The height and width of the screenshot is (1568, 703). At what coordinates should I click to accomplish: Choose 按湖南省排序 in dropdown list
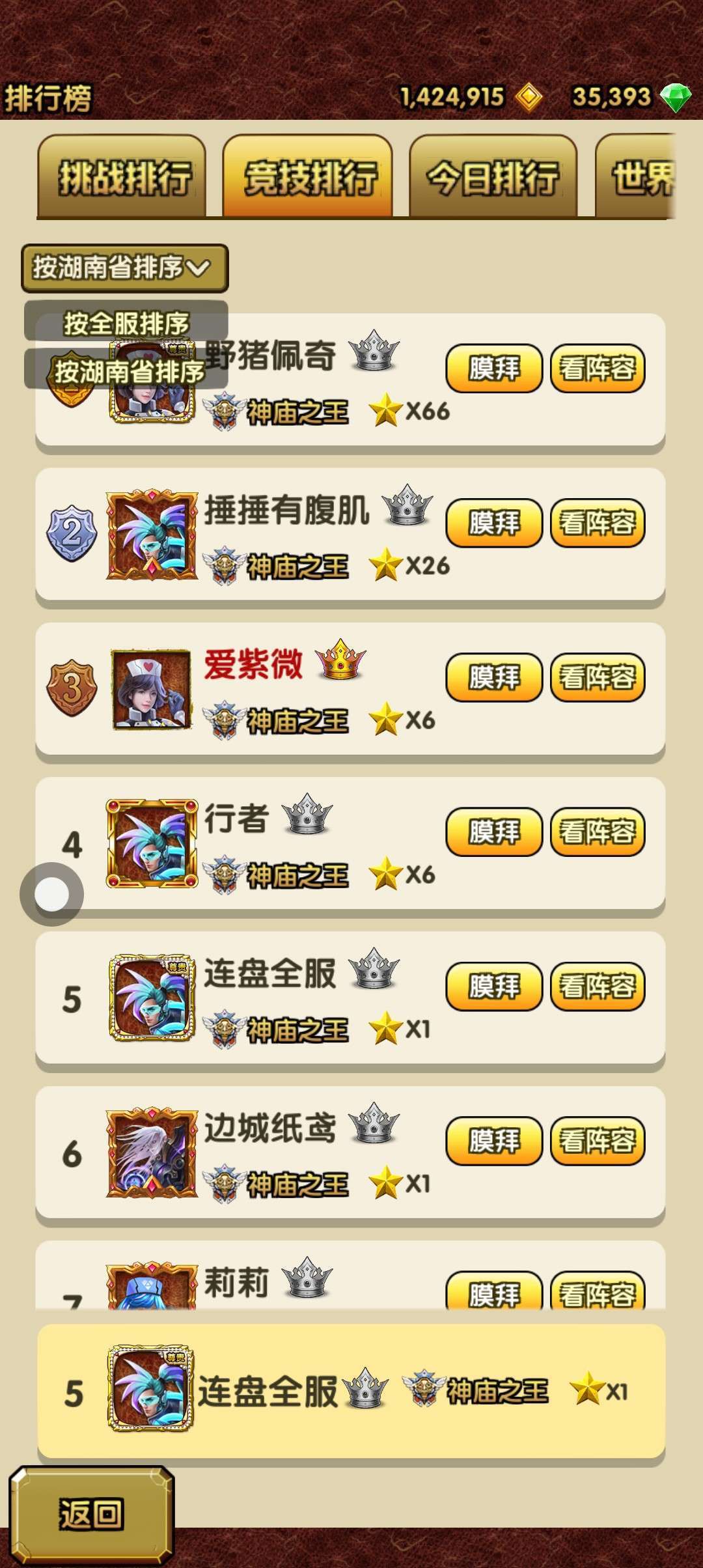click(127, 371)
